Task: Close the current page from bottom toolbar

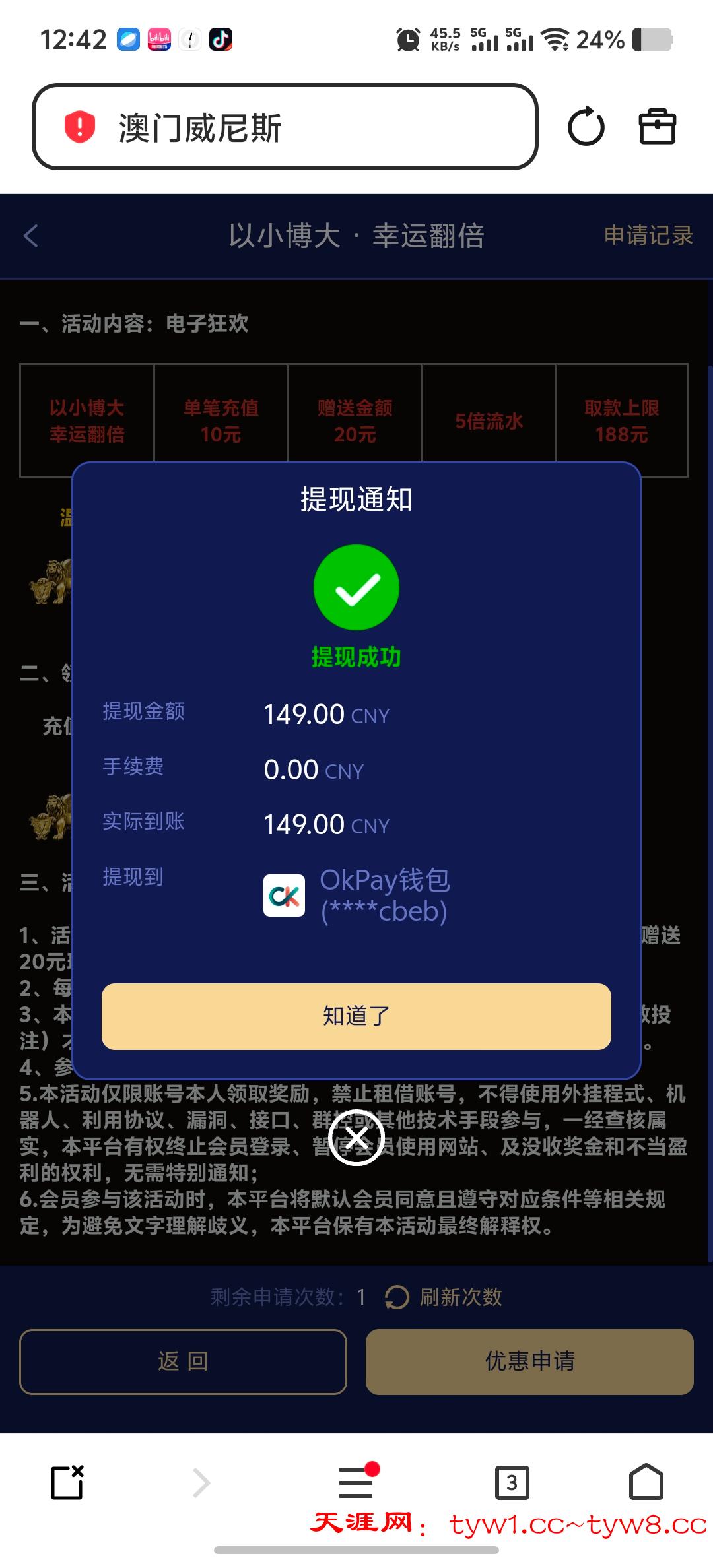Action: click(67, 1482)
